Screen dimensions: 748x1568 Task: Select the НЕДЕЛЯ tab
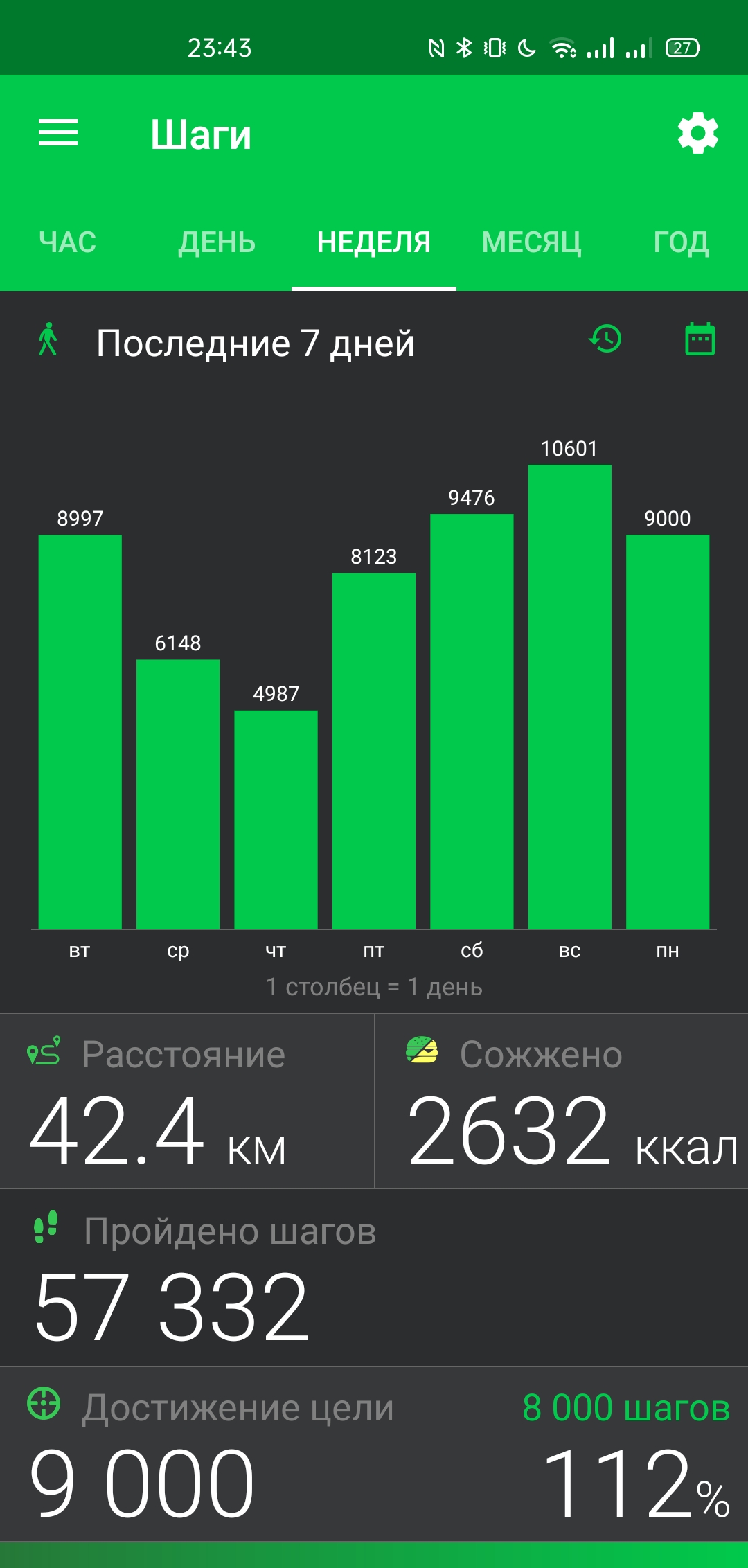tap(374, 242)
